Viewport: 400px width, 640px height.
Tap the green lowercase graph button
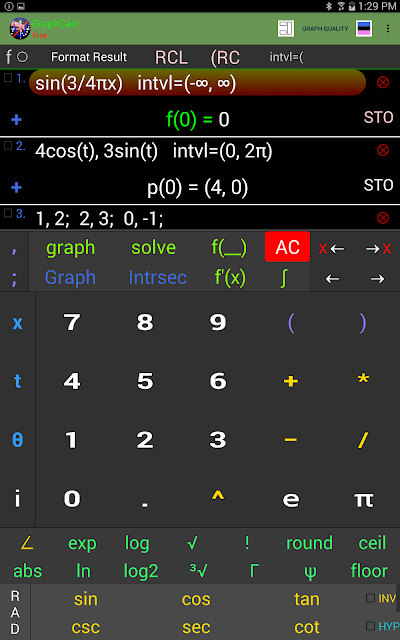71,247
